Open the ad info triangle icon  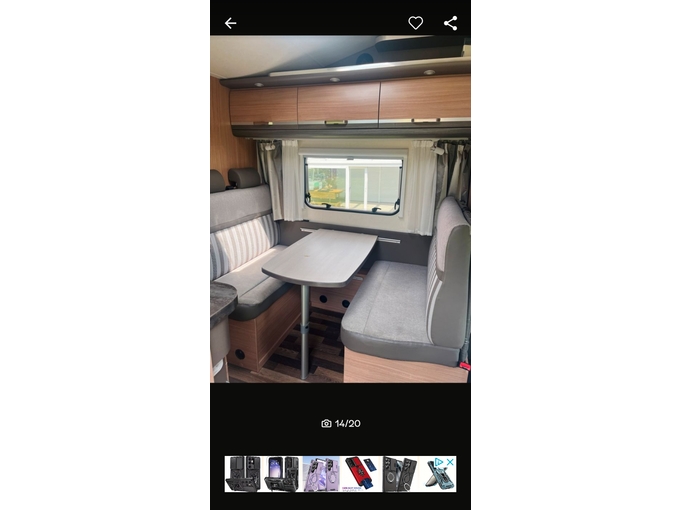coord(441,462)
